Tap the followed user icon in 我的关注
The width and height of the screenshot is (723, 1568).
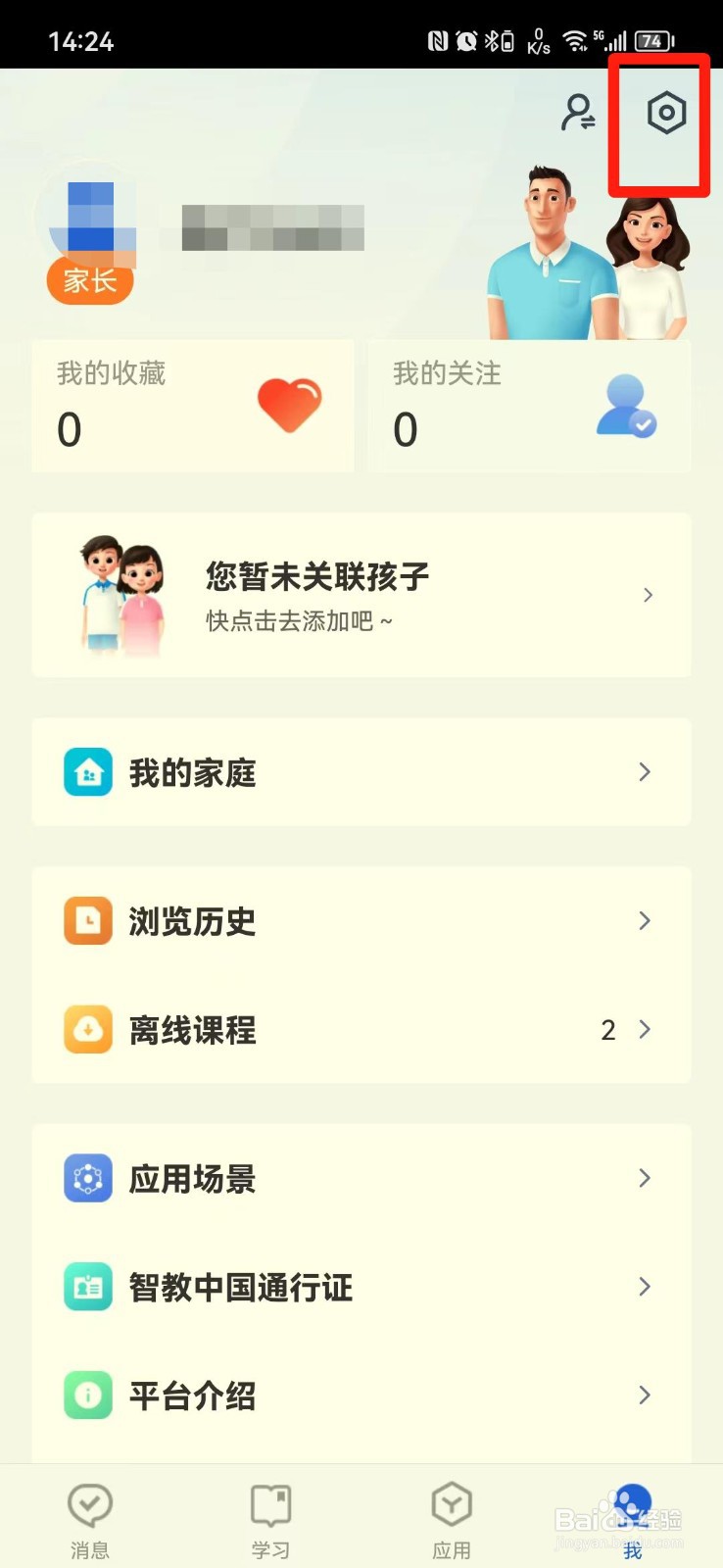(x=625, y=405)
